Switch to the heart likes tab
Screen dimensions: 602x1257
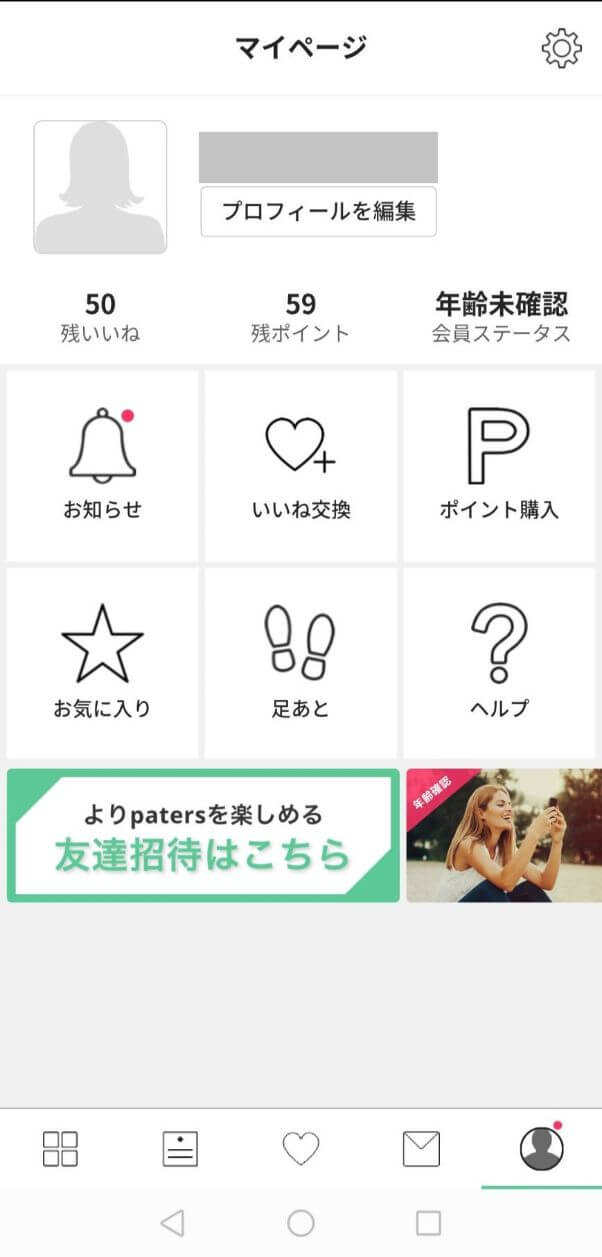tap(301, 1149)
